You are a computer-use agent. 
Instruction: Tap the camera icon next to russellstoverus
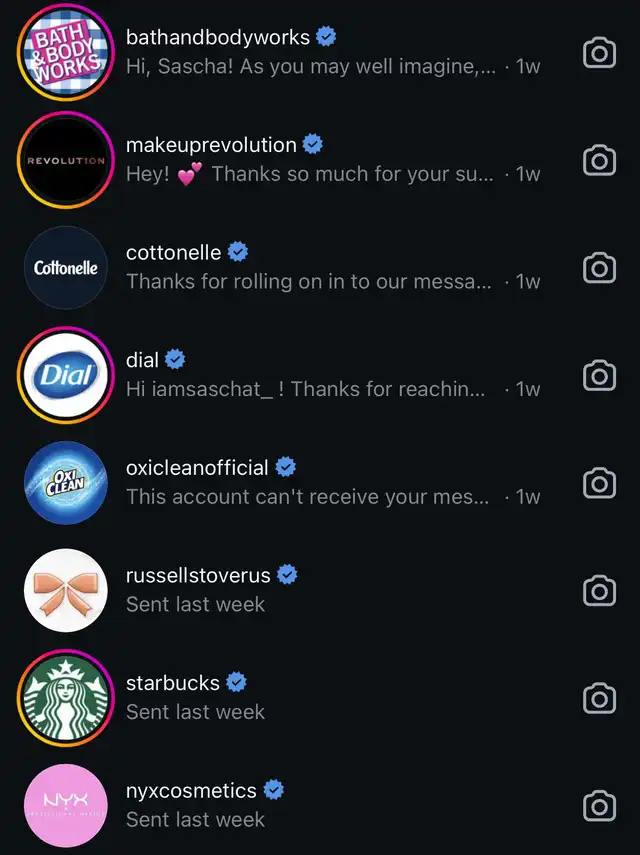[599, 591]
